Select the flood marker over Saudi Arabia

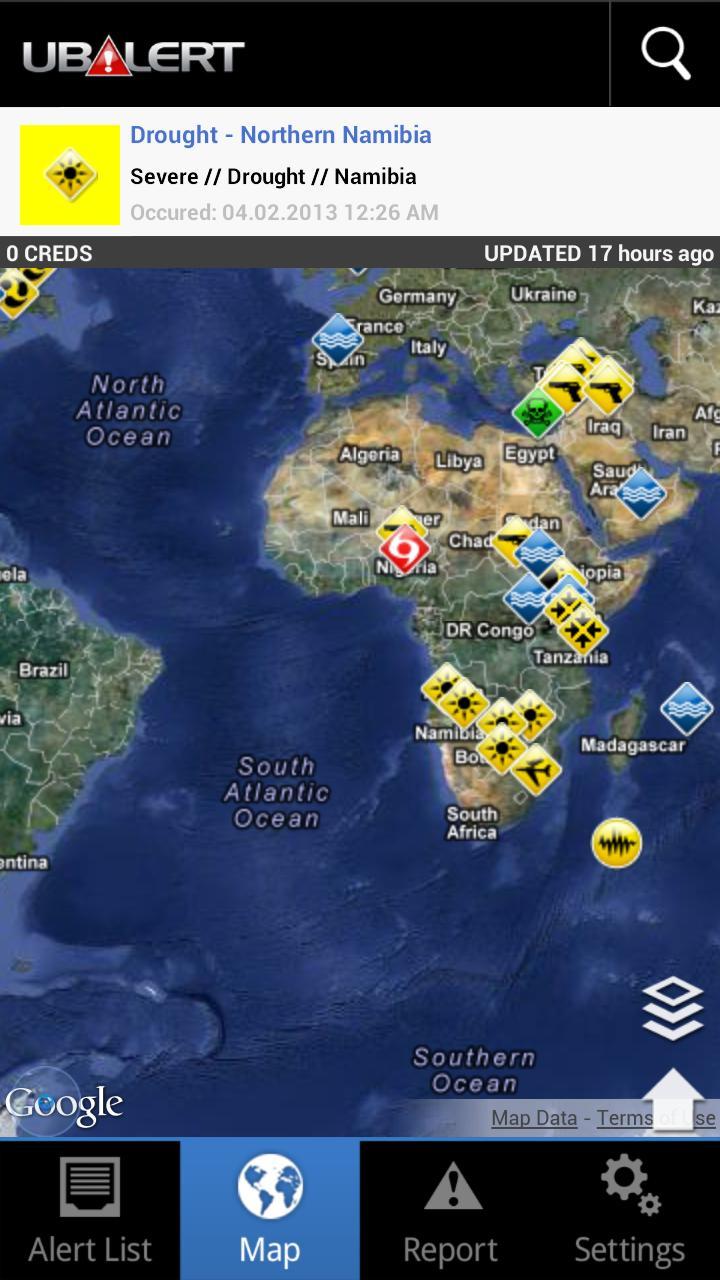(641, 493)
